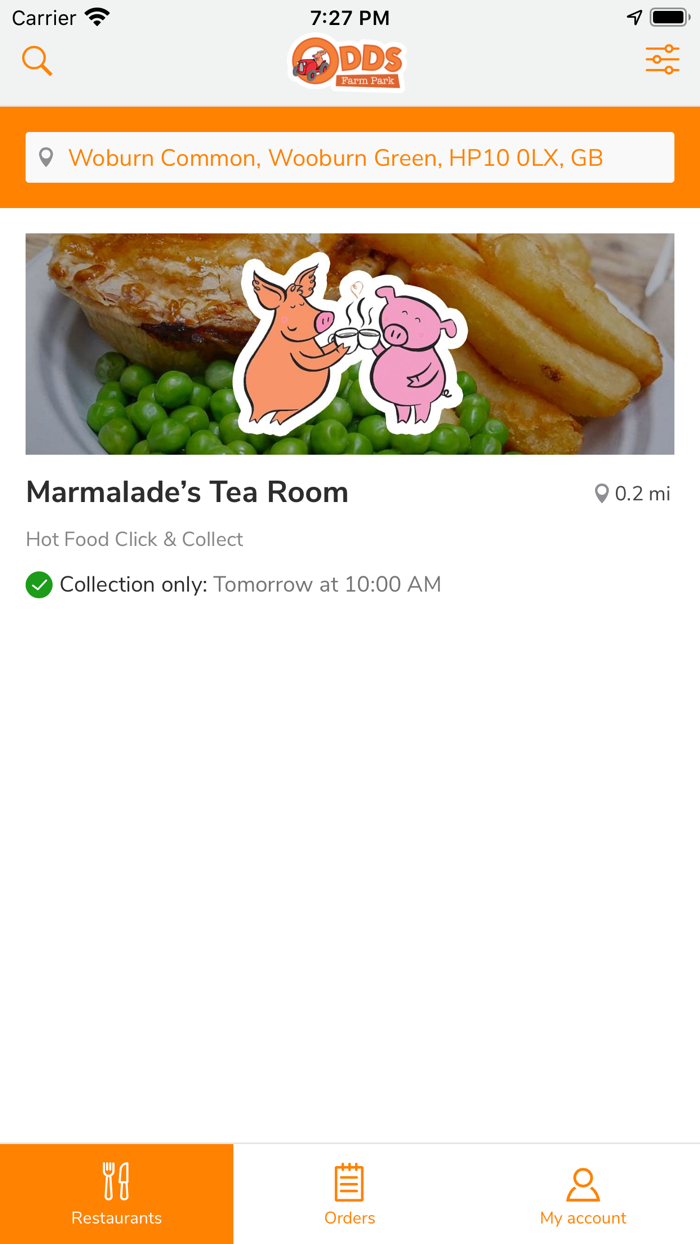700x1244 pixels.
Task: Open the filter sliders icon
Action: (x=662, y=60)
